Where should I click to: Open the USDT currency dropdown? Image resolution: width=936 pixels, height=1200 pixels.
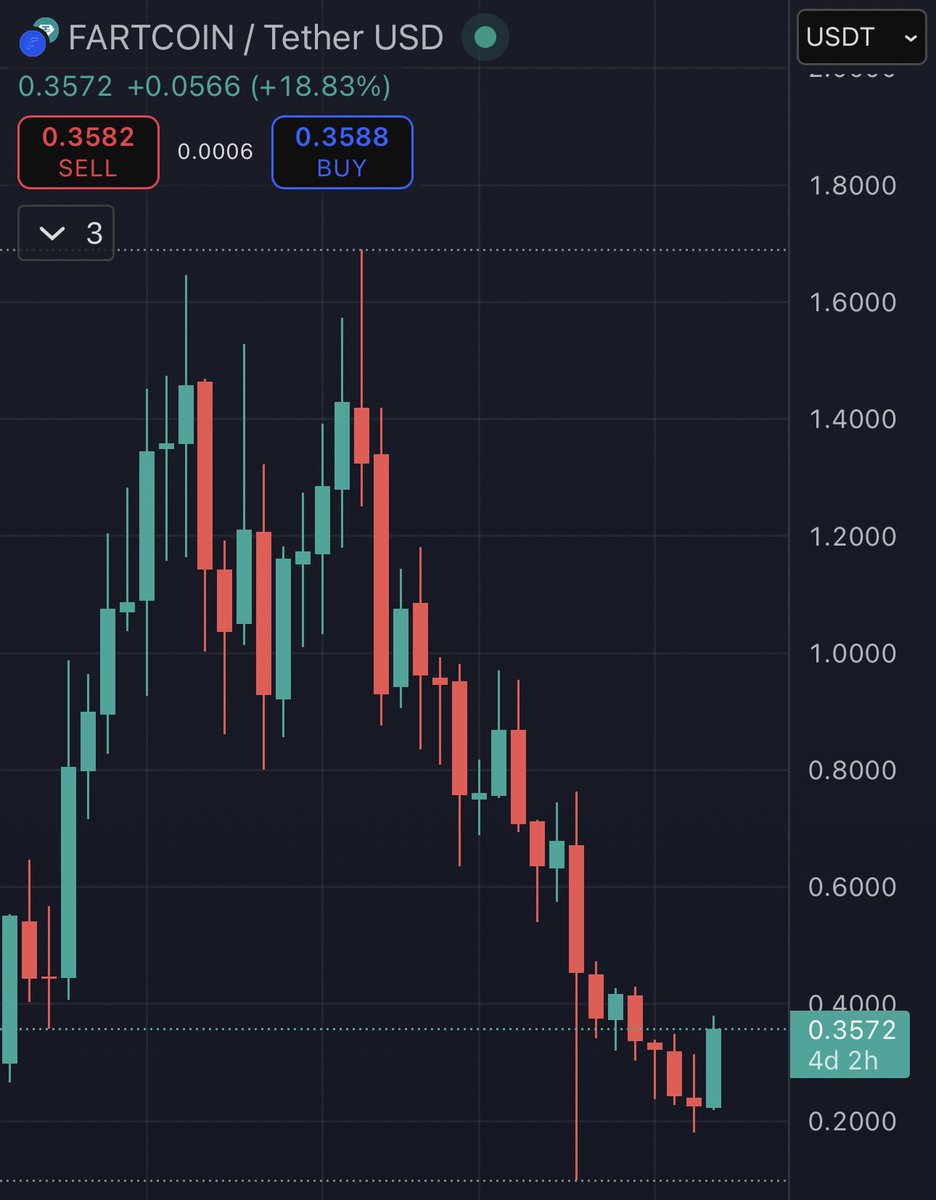[860, 38]
